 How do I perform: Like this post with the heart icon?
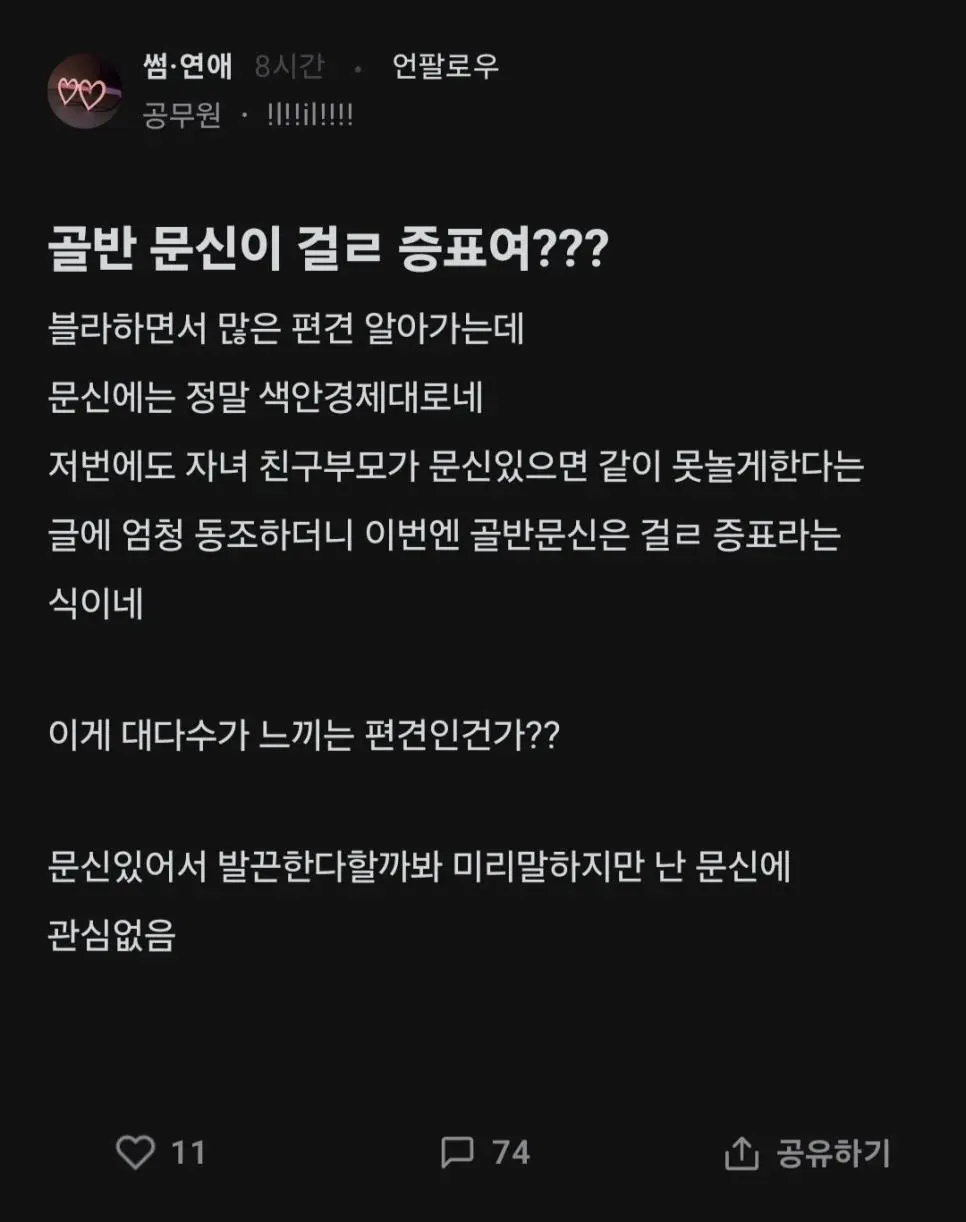point(135,1152)
